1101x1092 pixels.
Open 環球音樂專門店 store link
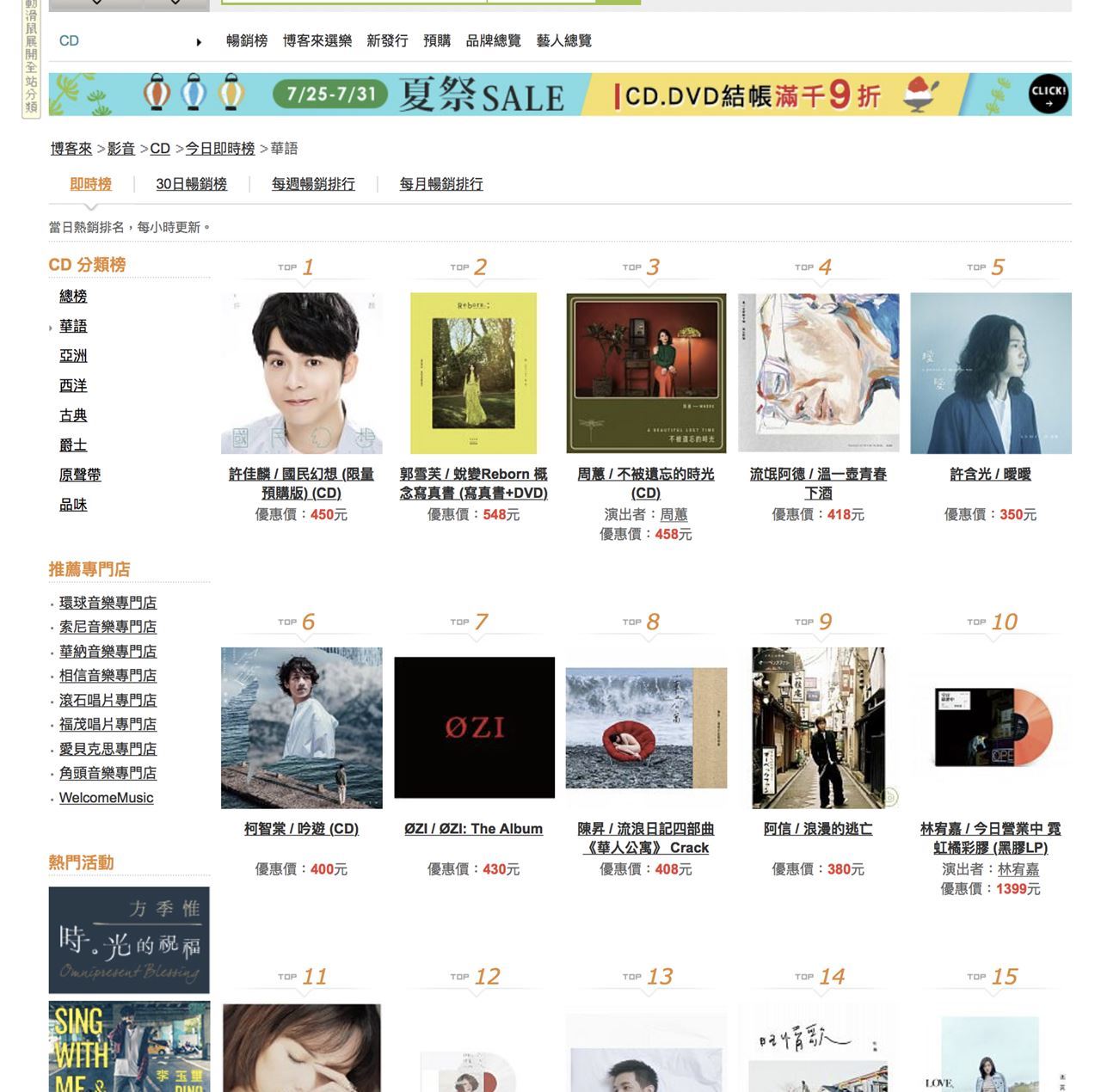[108, 603]
